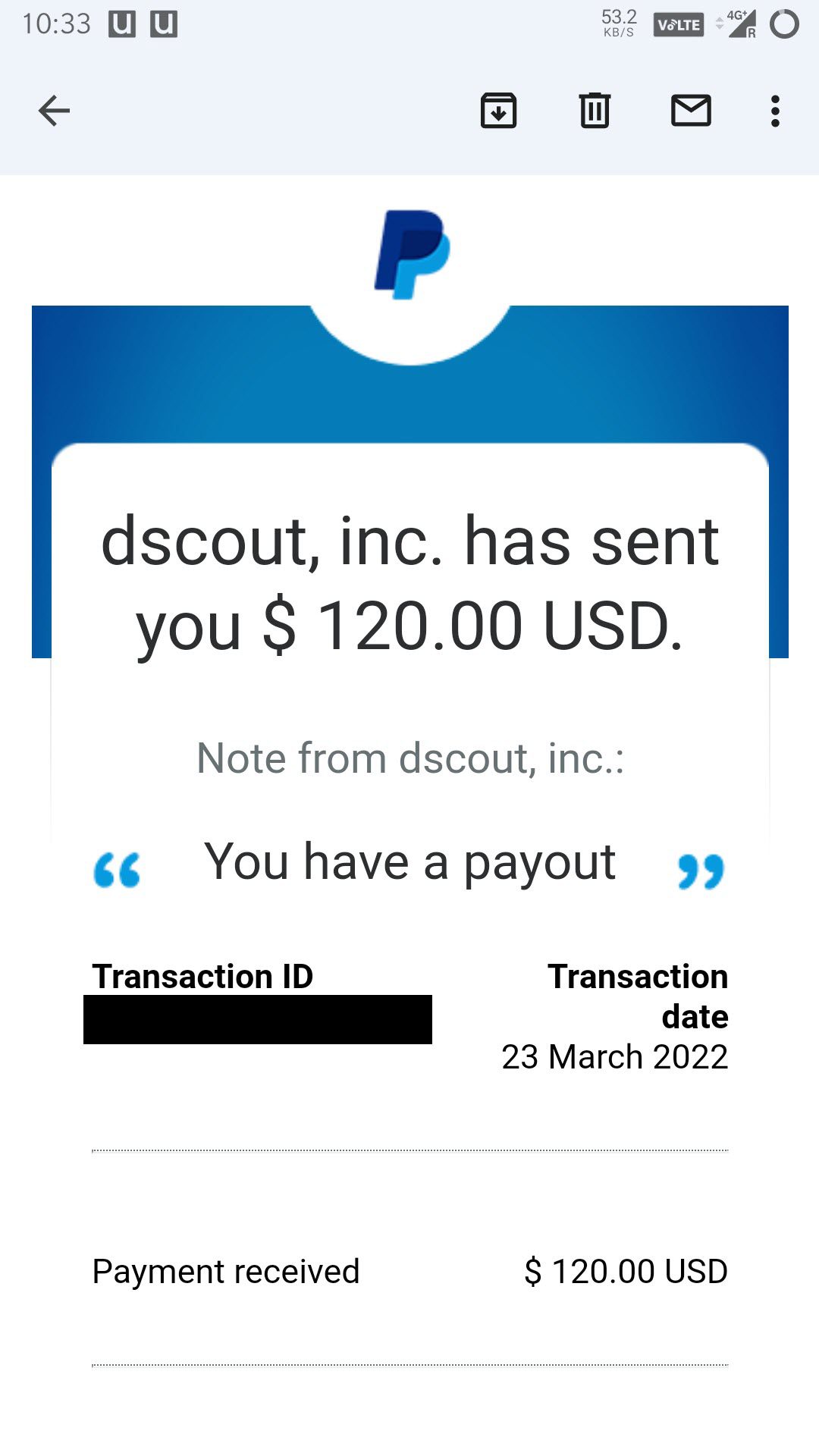
Task: Open the three-dot overflow menu
Action: click(775, 111)
